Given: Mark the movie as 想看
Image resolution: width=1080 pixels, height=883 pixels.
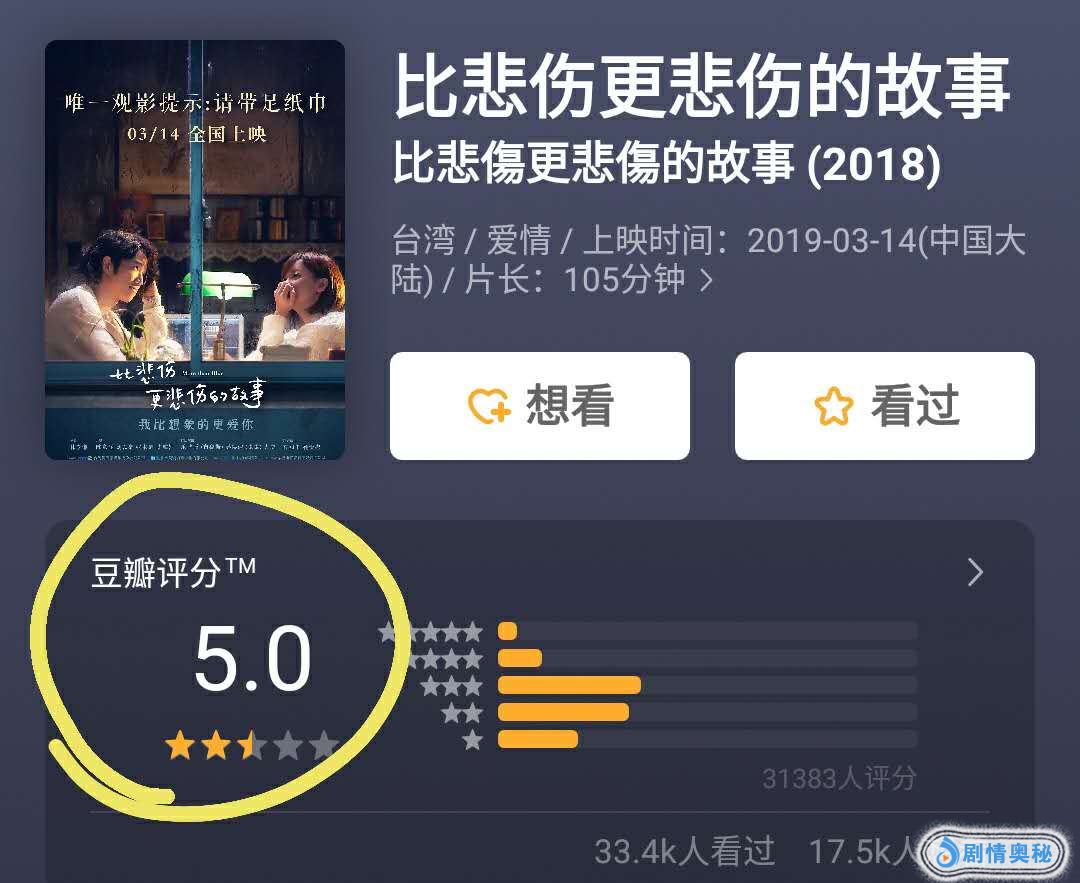Looking at the screenshot, I should pos(540,406).
